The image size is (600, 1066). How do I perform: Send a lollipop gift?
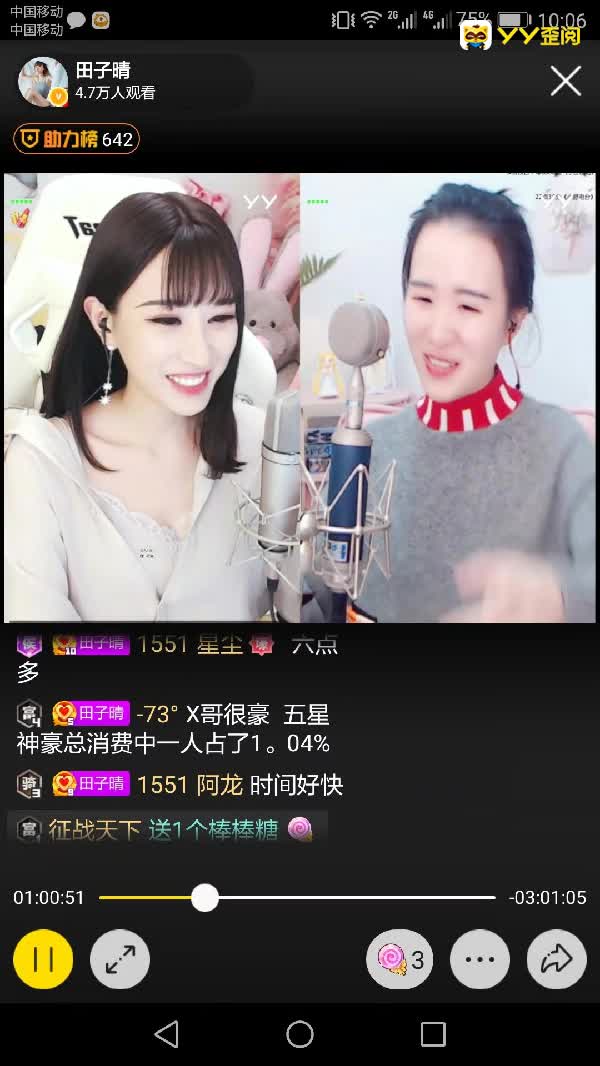401,960
